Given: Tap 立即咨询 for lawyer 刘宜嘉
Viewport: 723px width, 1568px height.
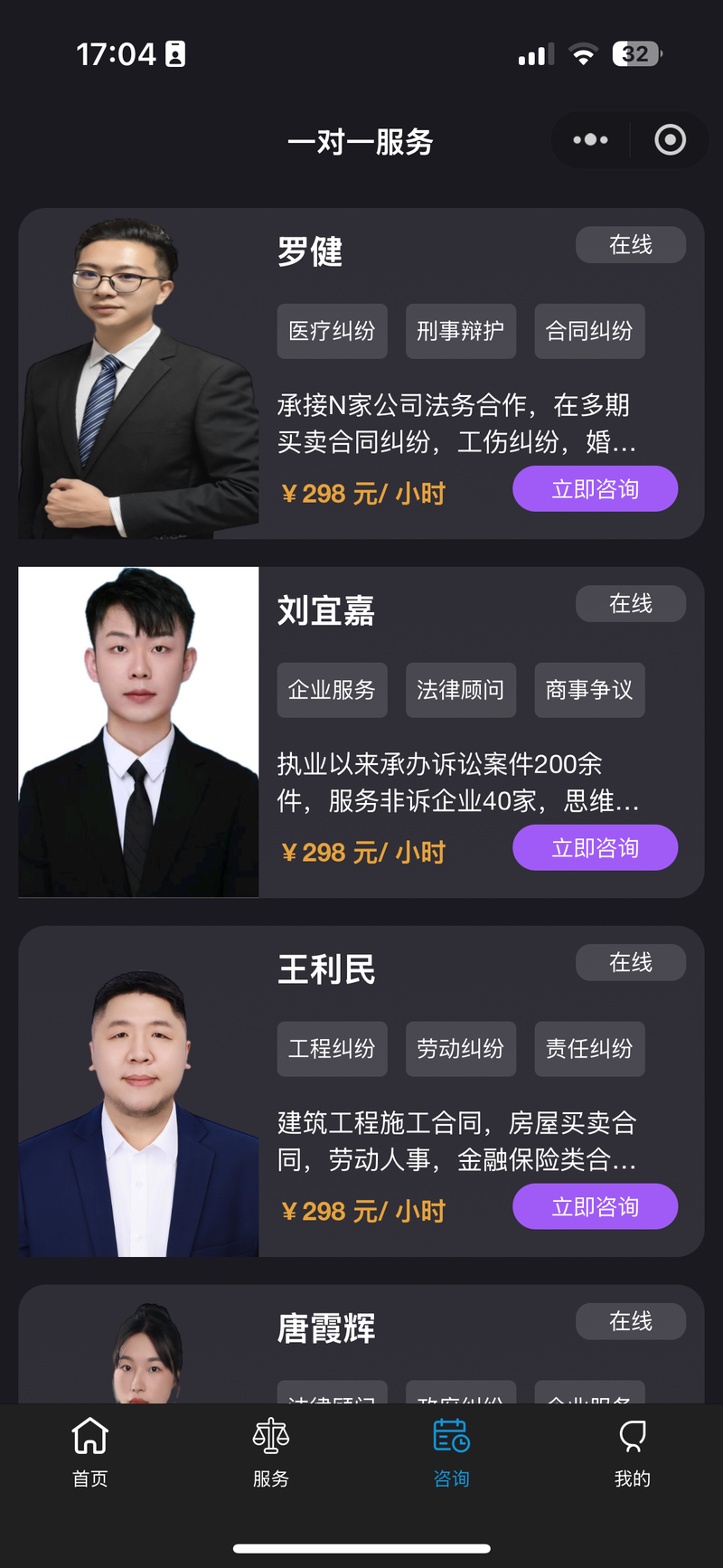Looking at the screenshot, I should (x=595, y=848).
